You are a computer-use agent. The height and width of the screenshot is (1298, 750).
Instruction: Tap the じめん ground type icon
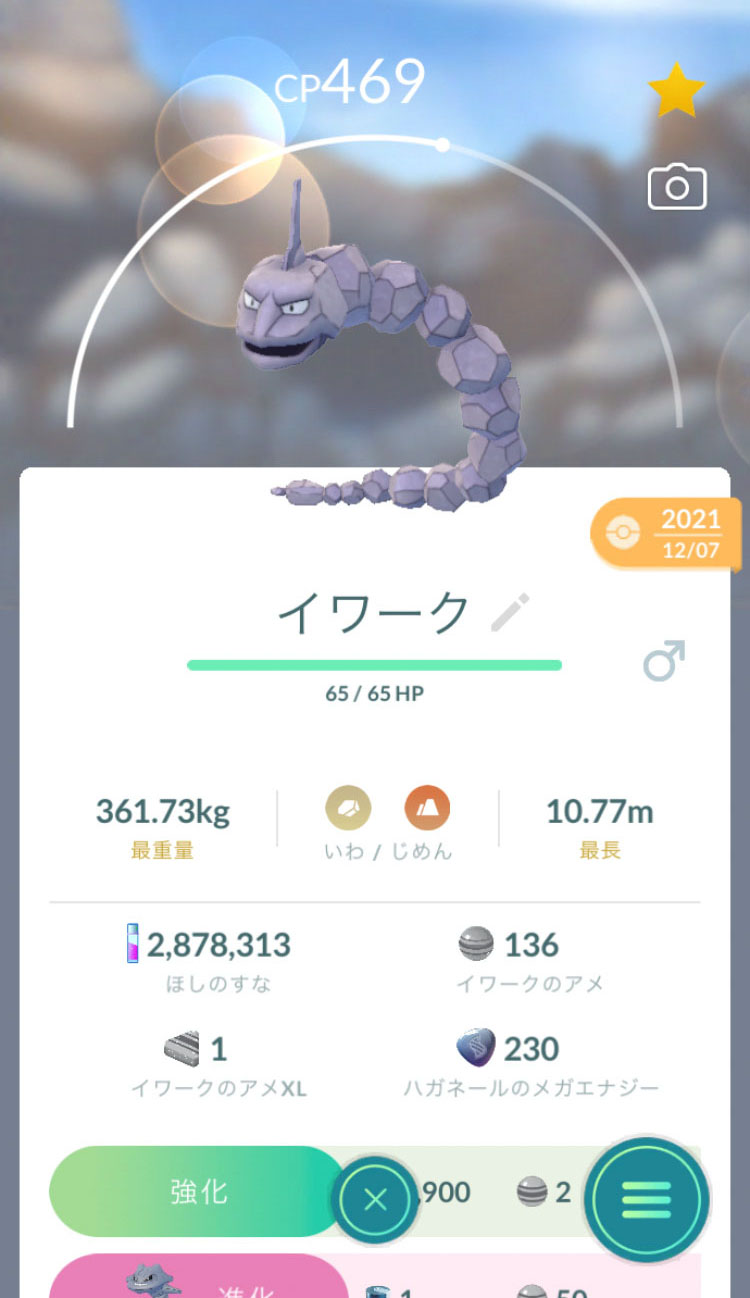(427, 807)
